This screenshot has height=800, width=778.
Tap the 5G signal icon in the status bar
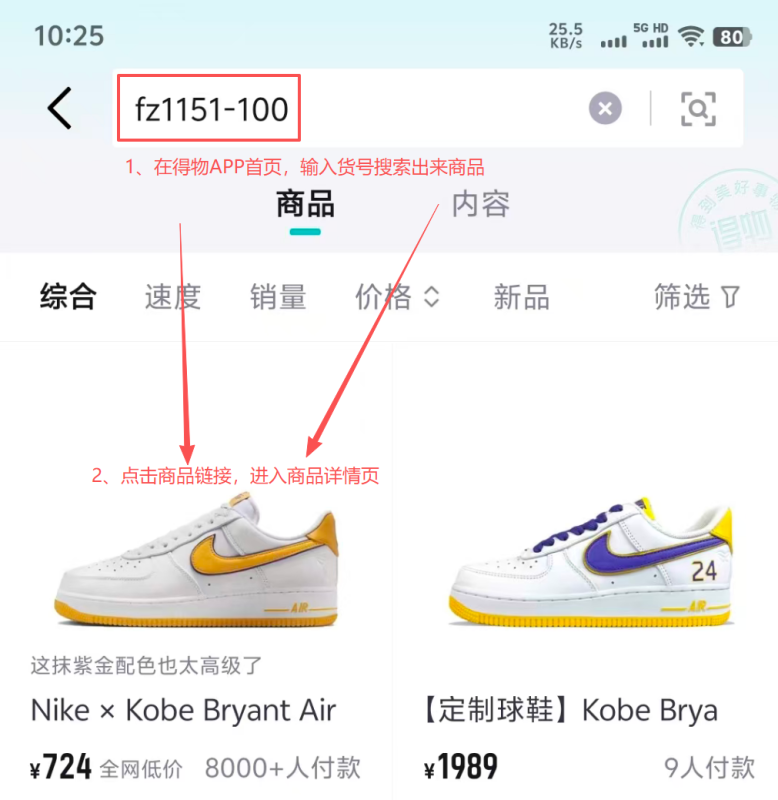click(654, 36)
